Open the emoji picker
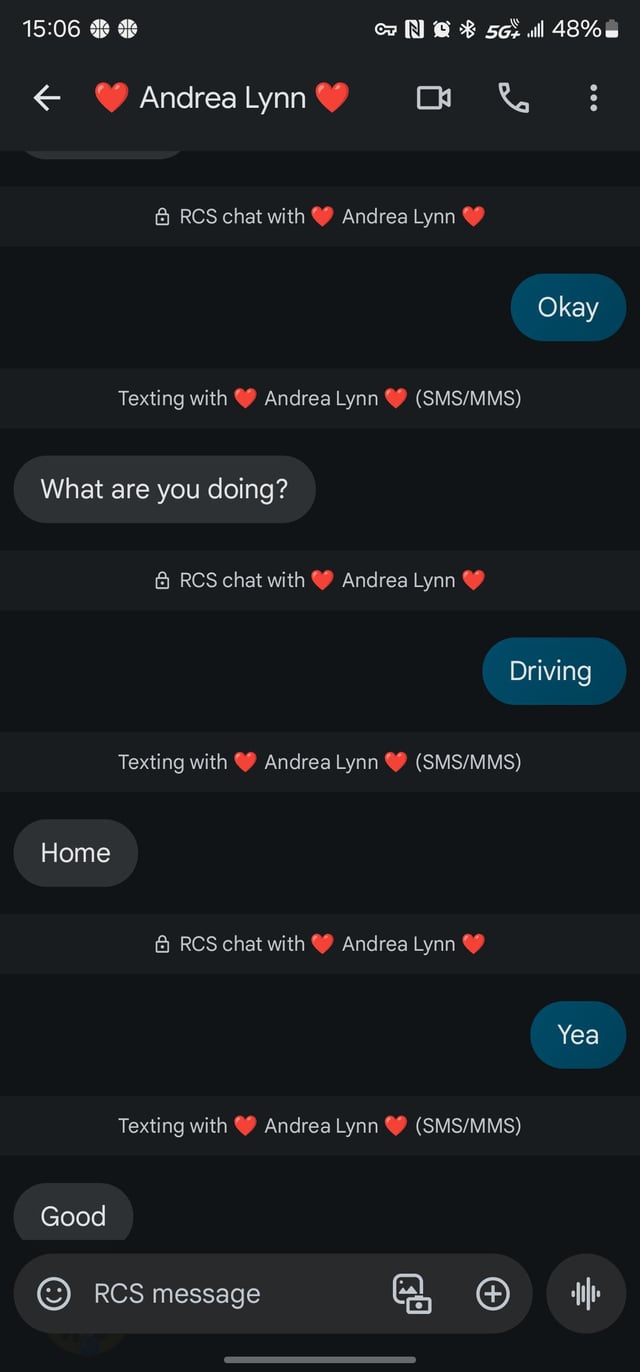640x1372 pixels. pos(53,1293)
